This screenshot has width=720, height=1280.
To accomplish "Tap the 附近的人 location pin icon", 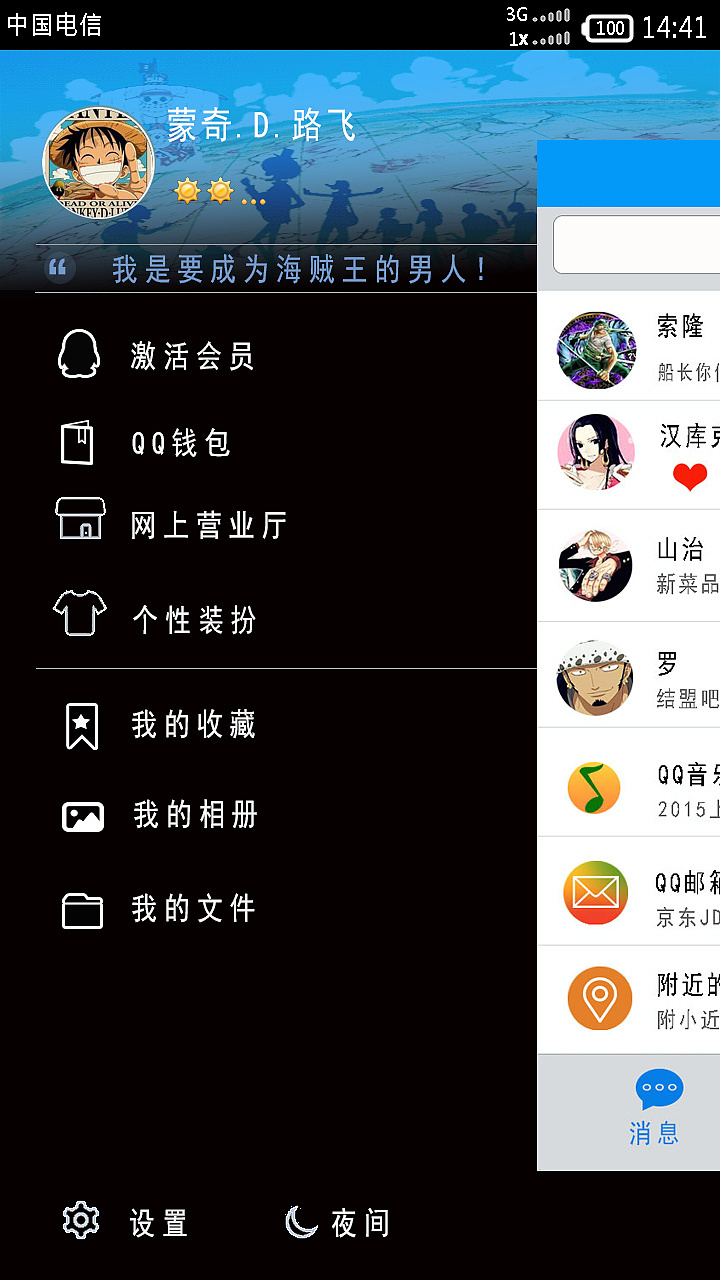I will tap(595, 997).
